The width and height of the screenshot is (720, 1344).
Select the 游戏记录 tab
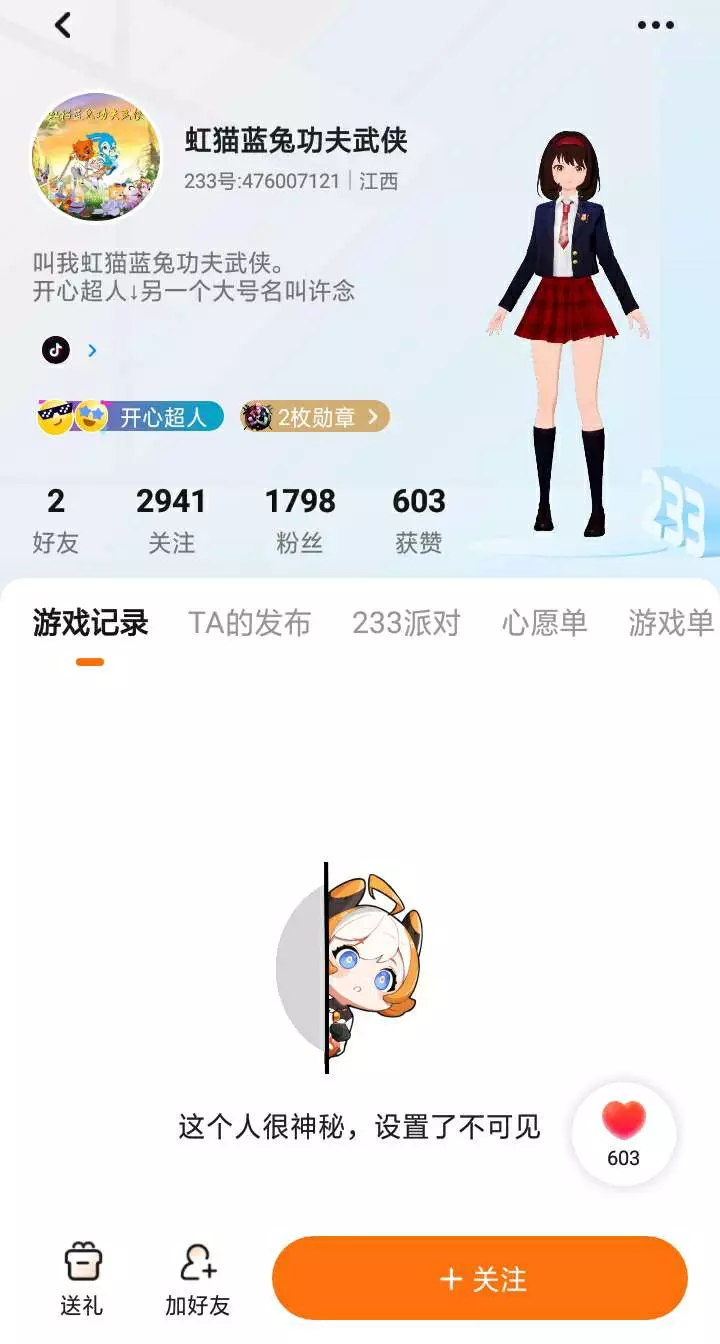click(x=90, y=623)
